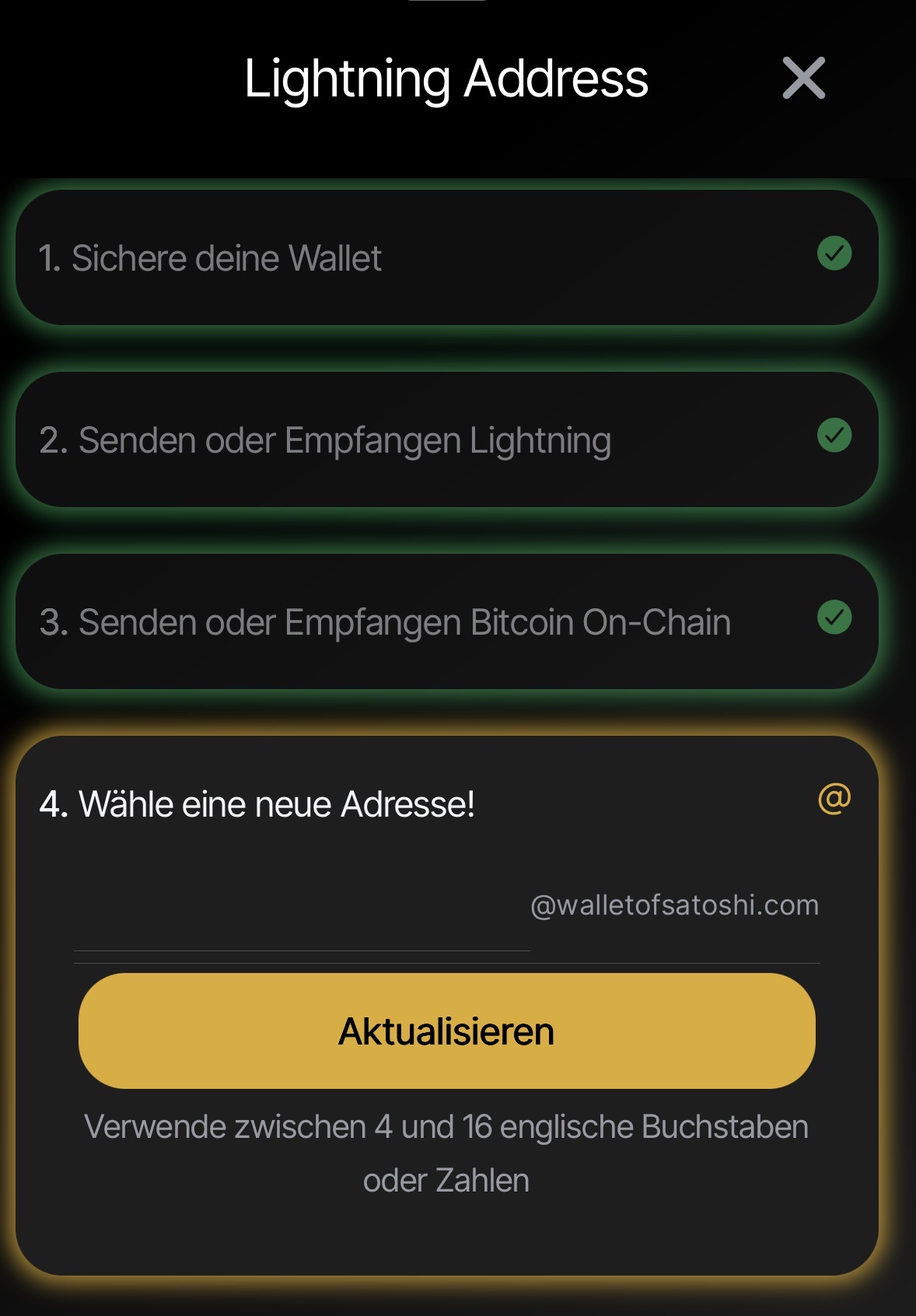Image resolution: width=916 pixels, height=1316 pixels.
Task: Click the 'Lightning Address' title
Action: point(446,78)
